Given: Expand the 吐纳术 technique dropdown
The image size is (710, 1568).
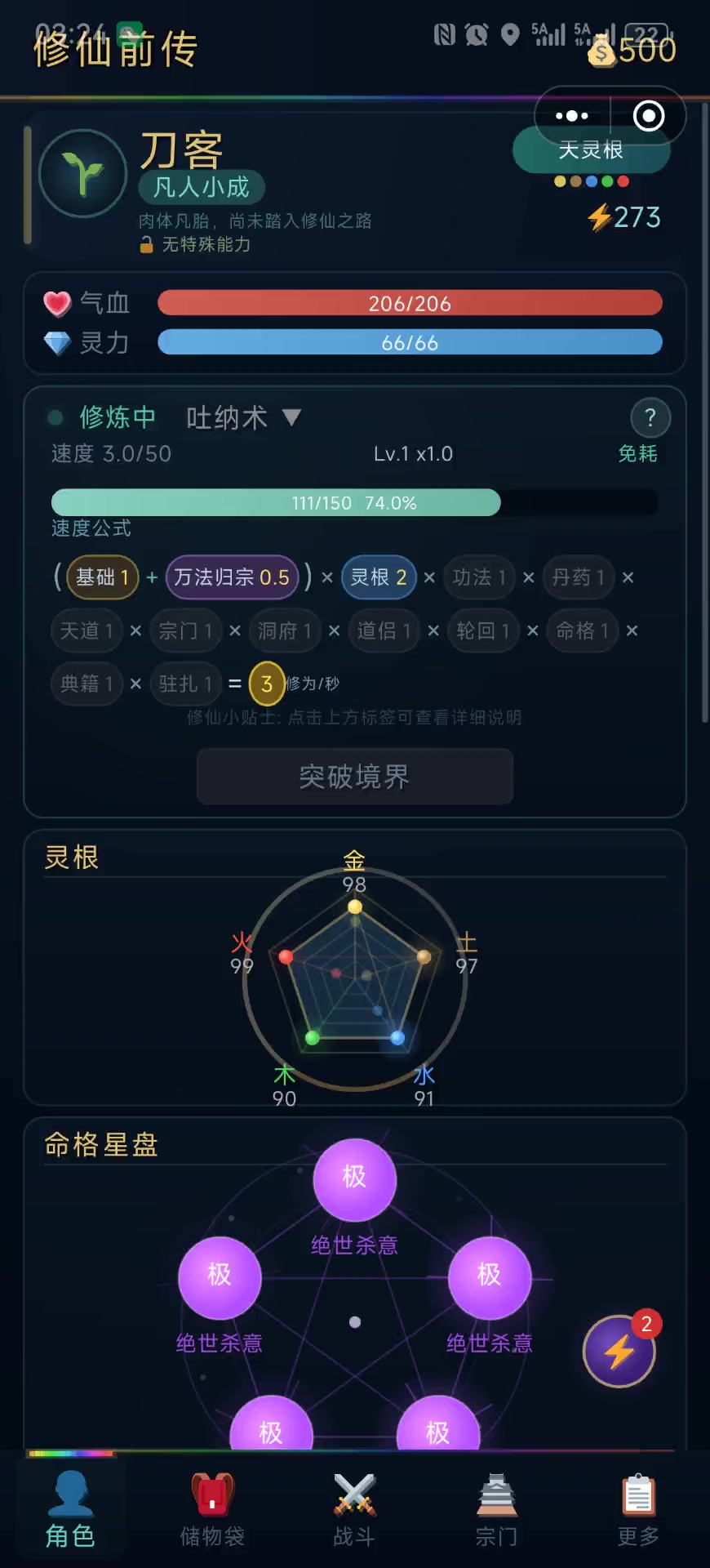Looking at the screenshot, I should click(243, 418).
